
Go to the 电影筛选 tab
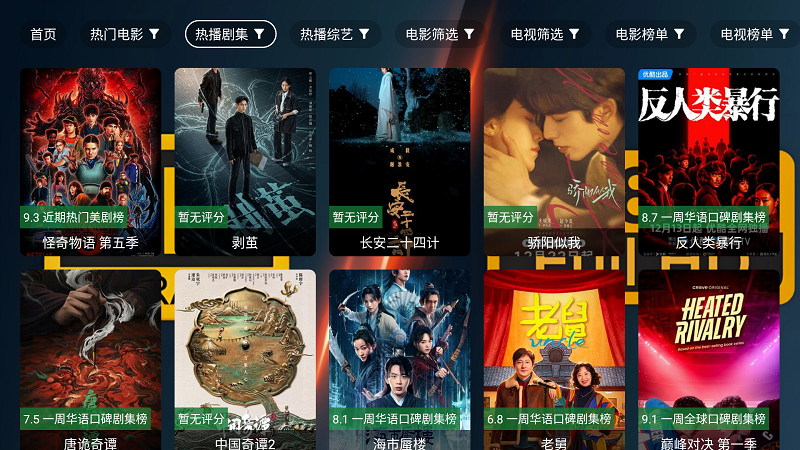pos(441,34)
